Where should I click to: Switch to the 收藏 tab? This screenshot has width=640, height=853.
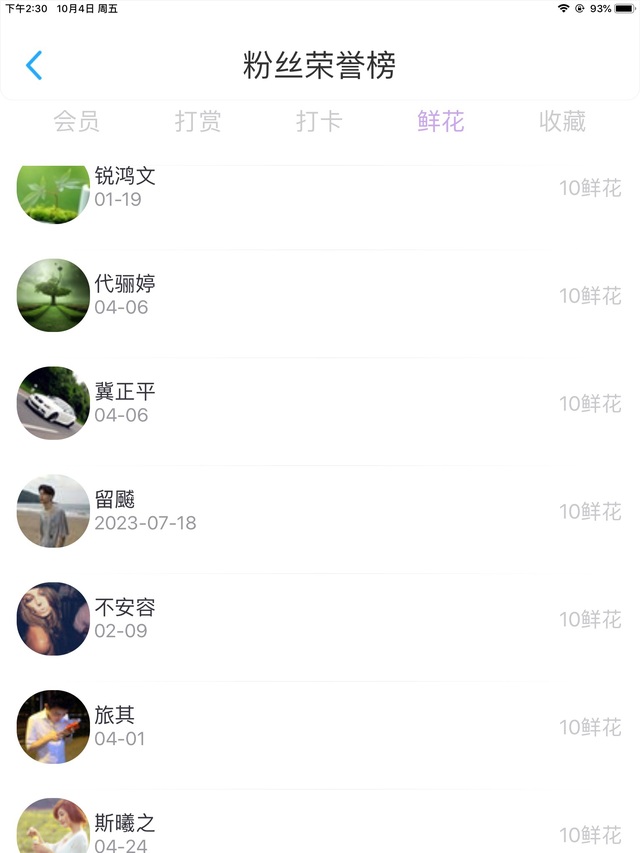point(562,122)
